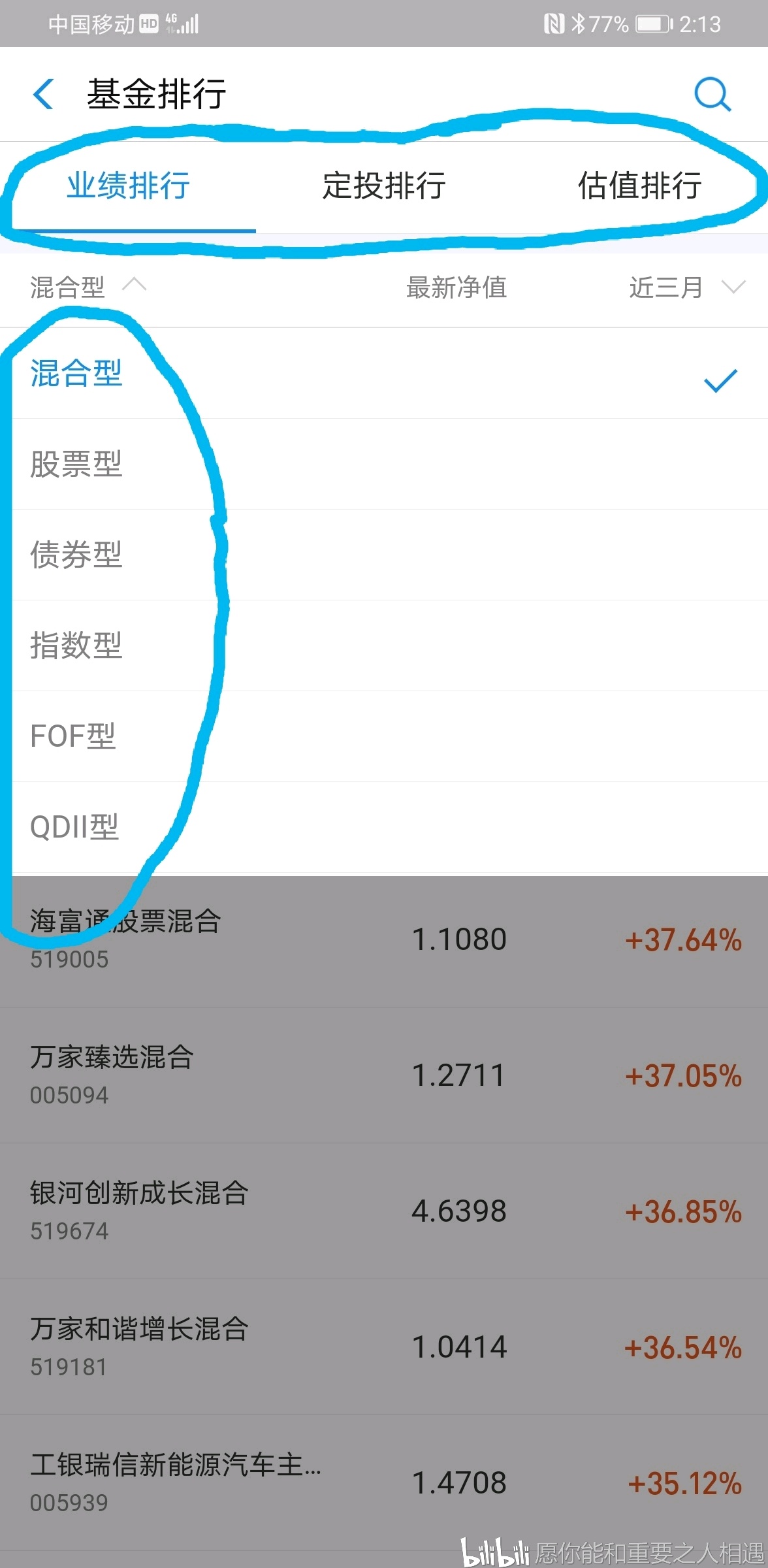Screen dimensions: 768x1568
Task: Switch to the 定投排行 tab
Action: [x=384, y=186]
